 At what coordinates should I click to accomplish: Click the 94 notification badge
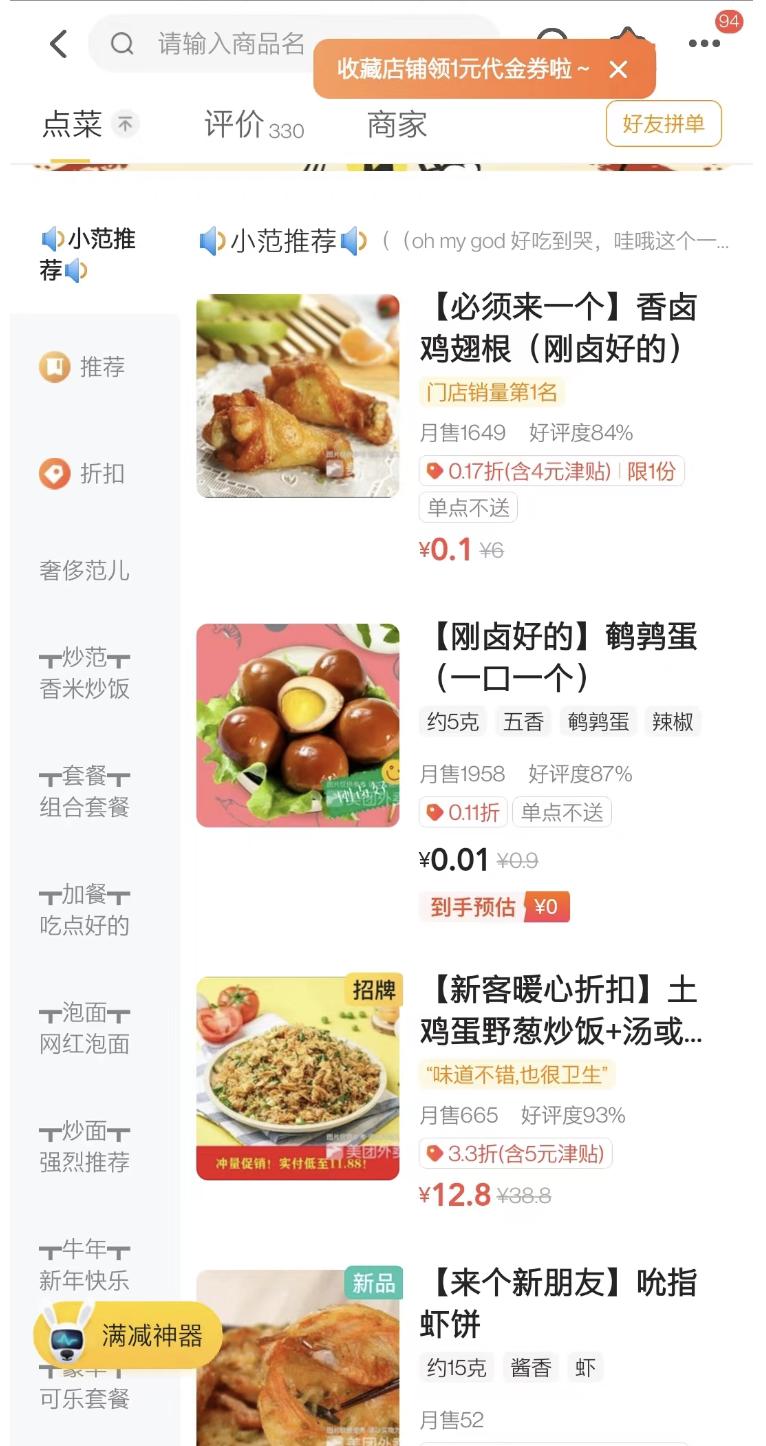[727, 19]
